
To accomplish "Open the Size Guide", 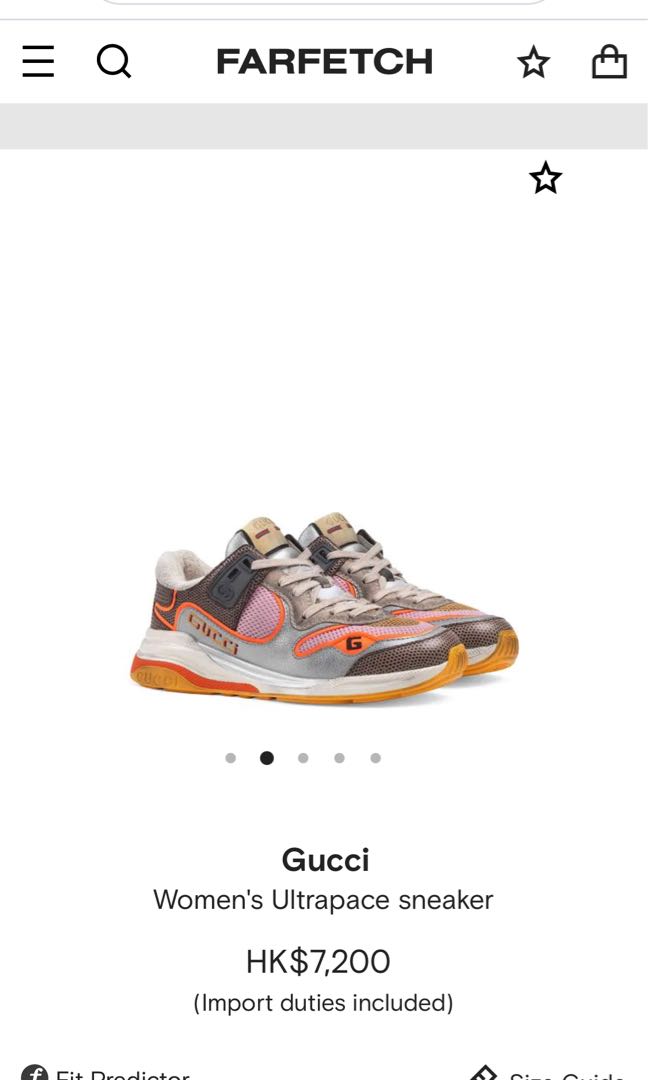I will 550,1074.
